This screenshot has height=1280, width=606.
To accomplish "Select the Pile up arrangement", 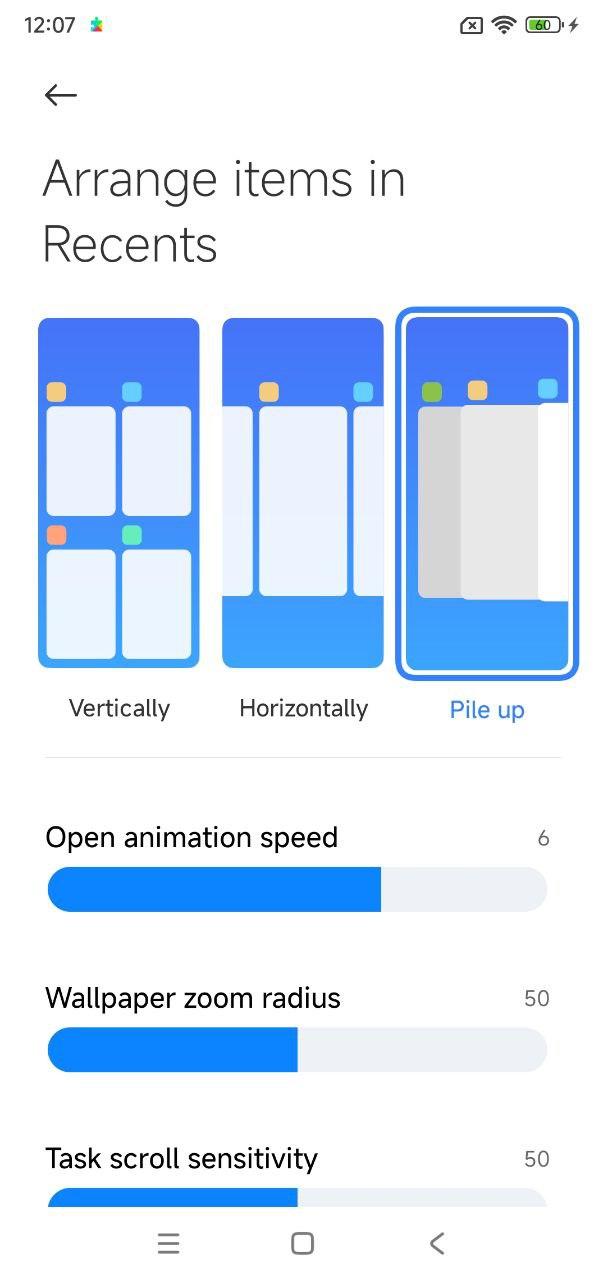I will pyautogui.click(x=487, y=494).
